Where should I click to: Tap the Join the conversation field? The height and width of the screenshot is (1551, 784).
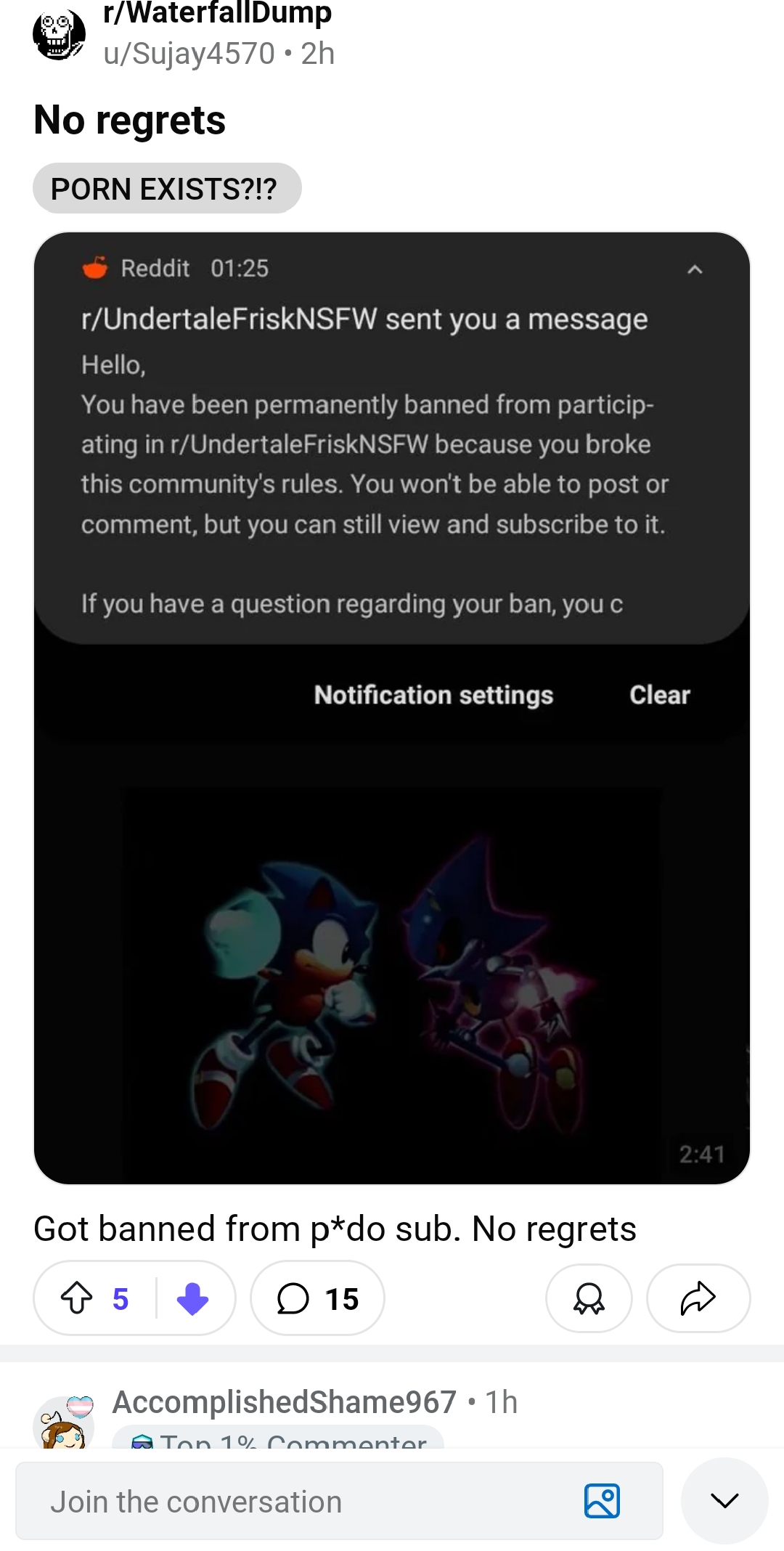click(339, 1501)
